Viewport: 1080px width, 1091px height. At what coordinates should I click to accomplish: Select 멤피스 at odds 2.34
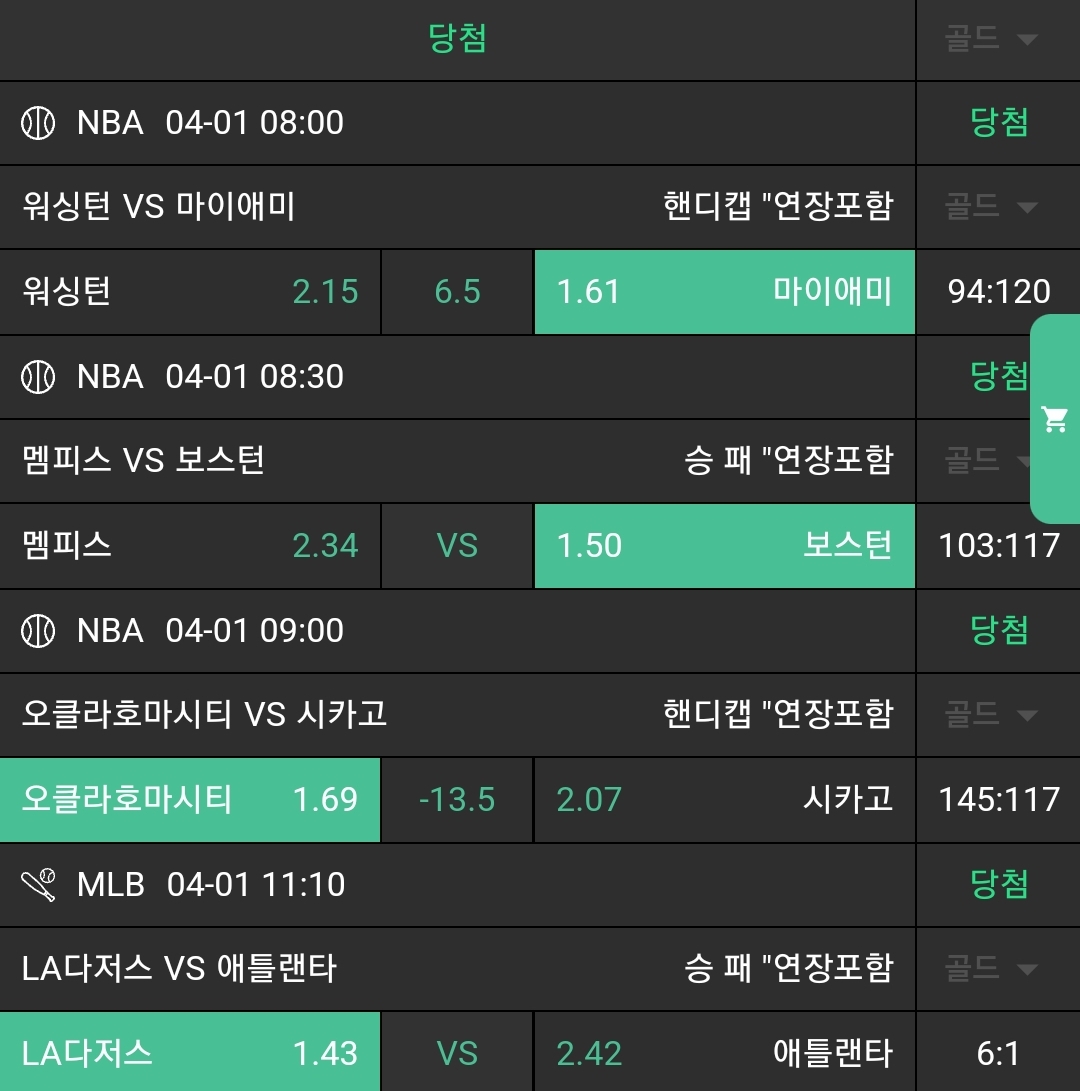tap(190, 546)
